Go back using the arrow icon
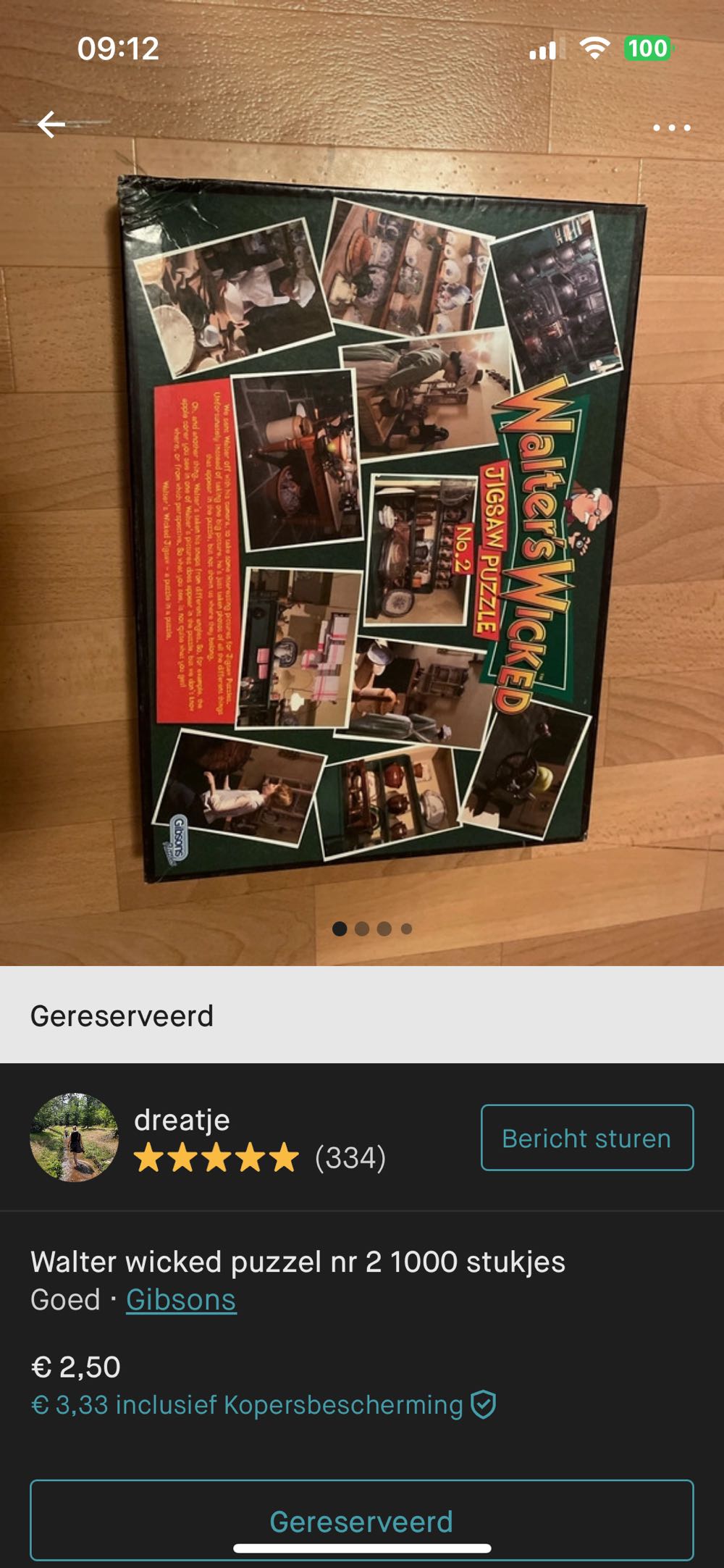Screen dimensions: 724x1568 pos(51,125)
